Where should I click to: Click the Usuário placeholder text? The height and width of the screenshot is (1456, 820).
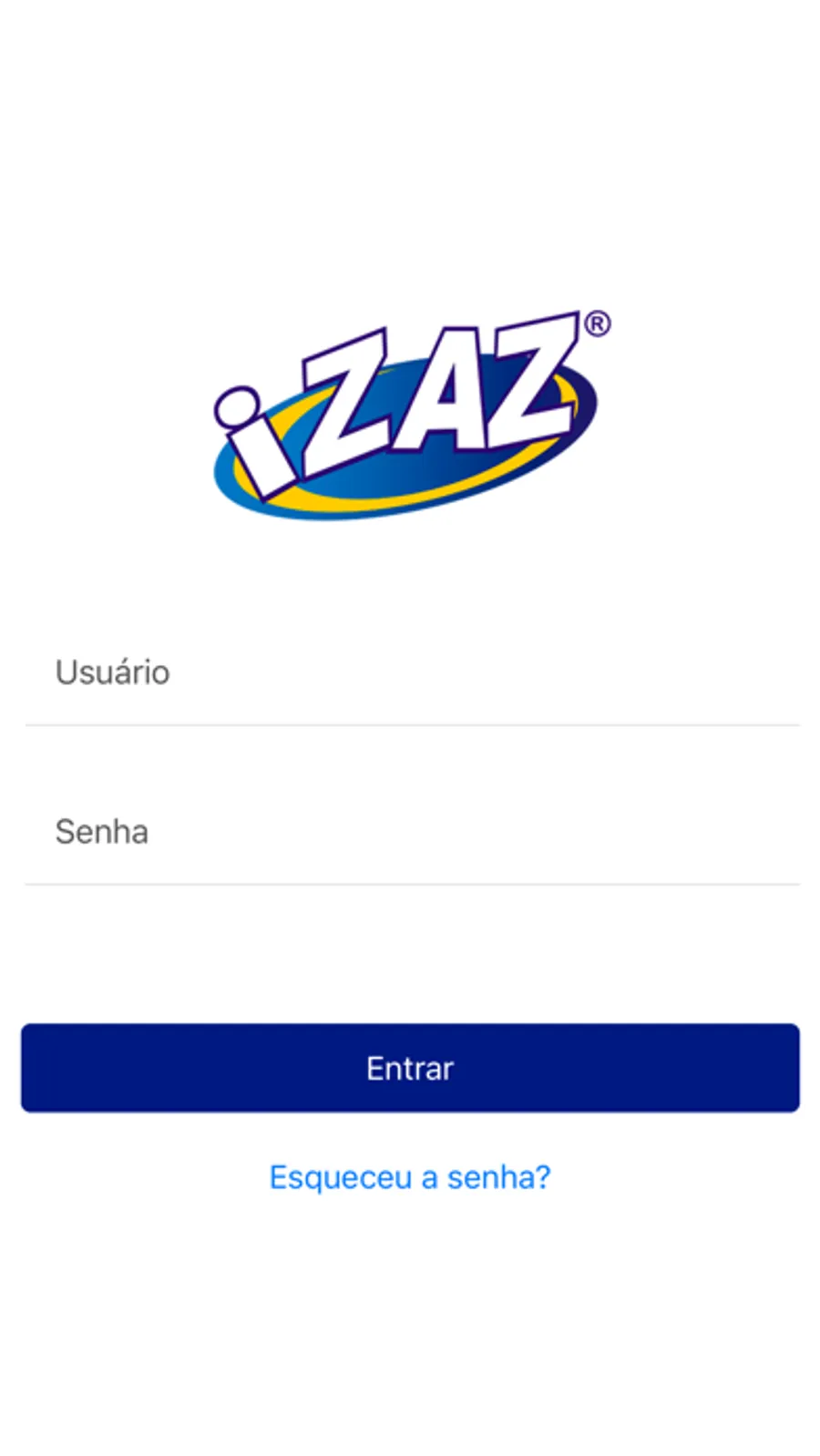tap(111, 672)
